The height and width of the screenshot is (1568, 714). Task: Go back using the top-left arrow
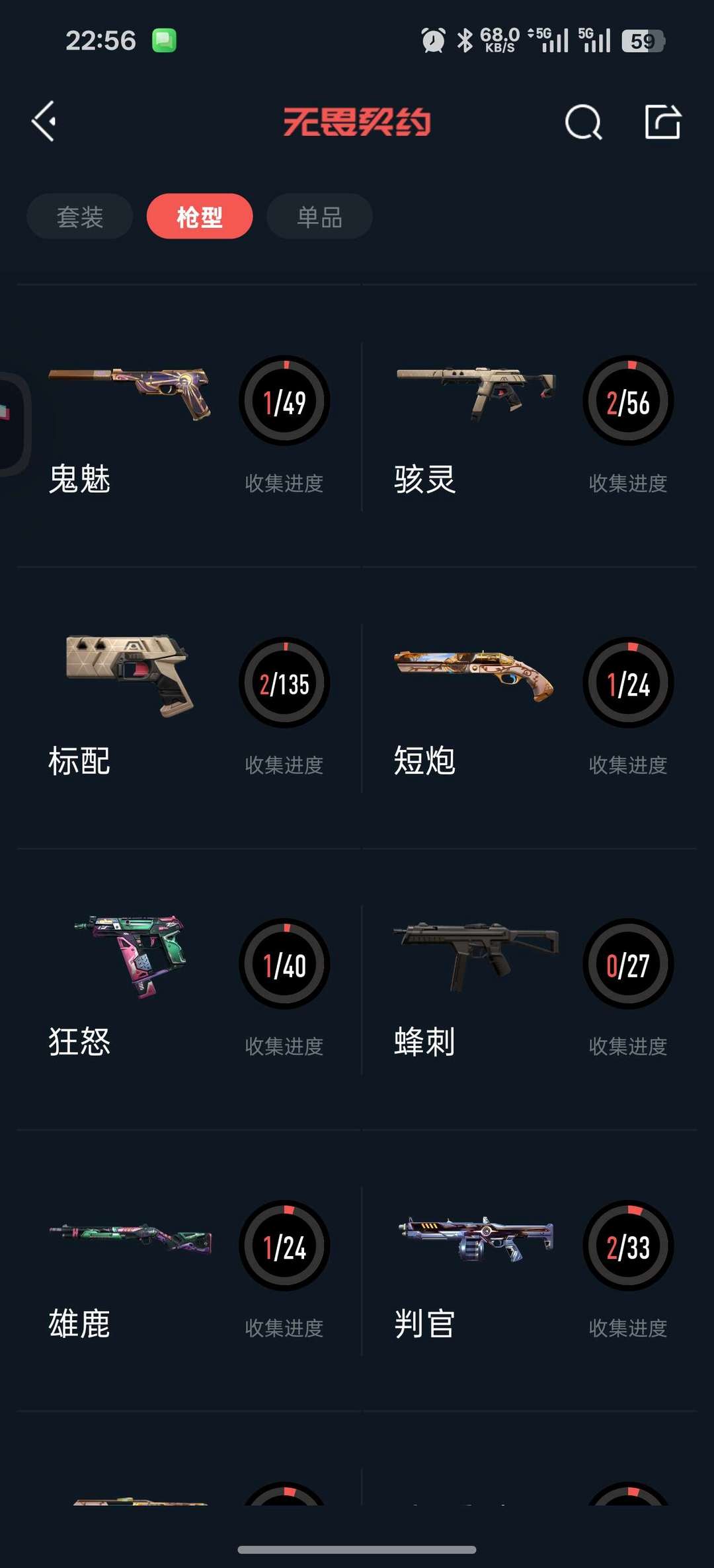(44, 122)
